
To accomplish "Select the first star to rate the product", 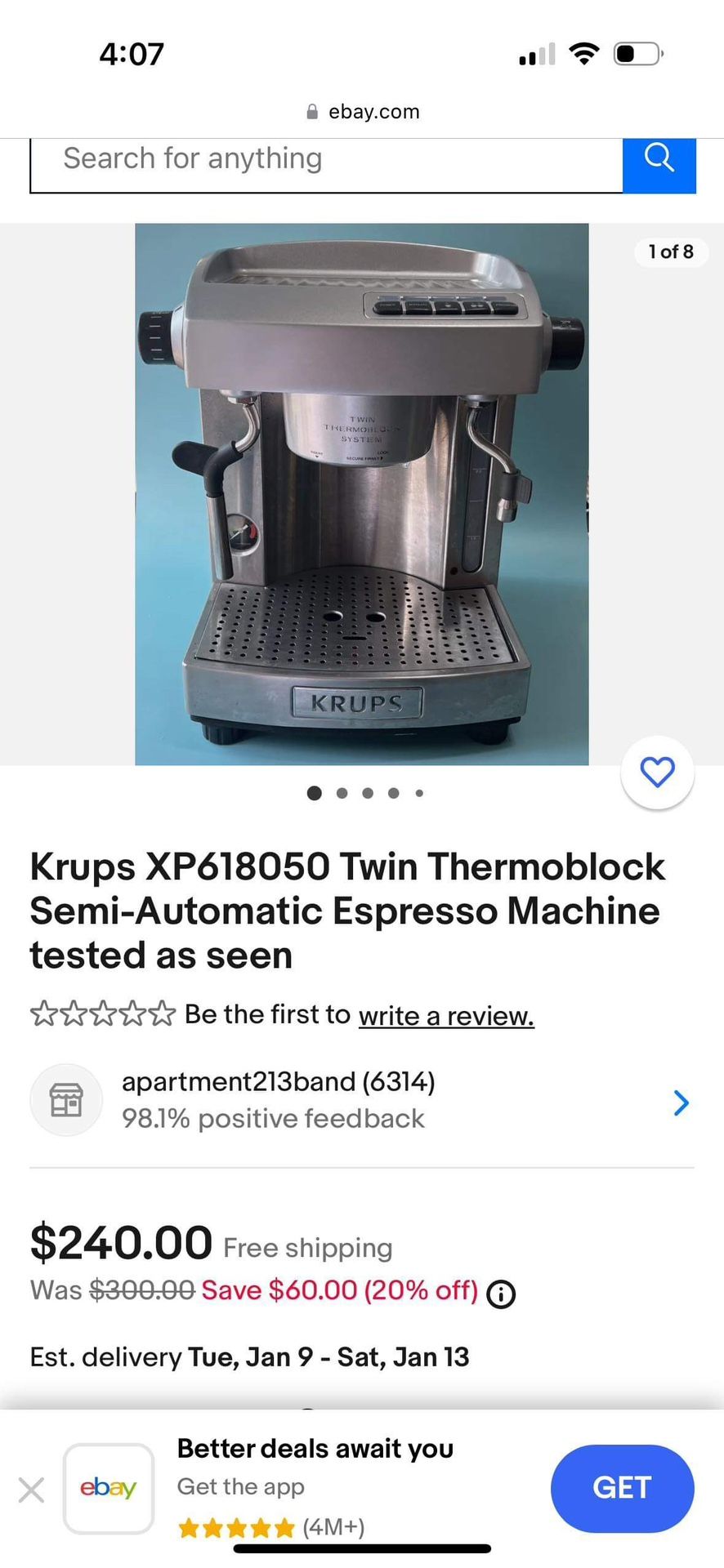I will point(43,1013).
